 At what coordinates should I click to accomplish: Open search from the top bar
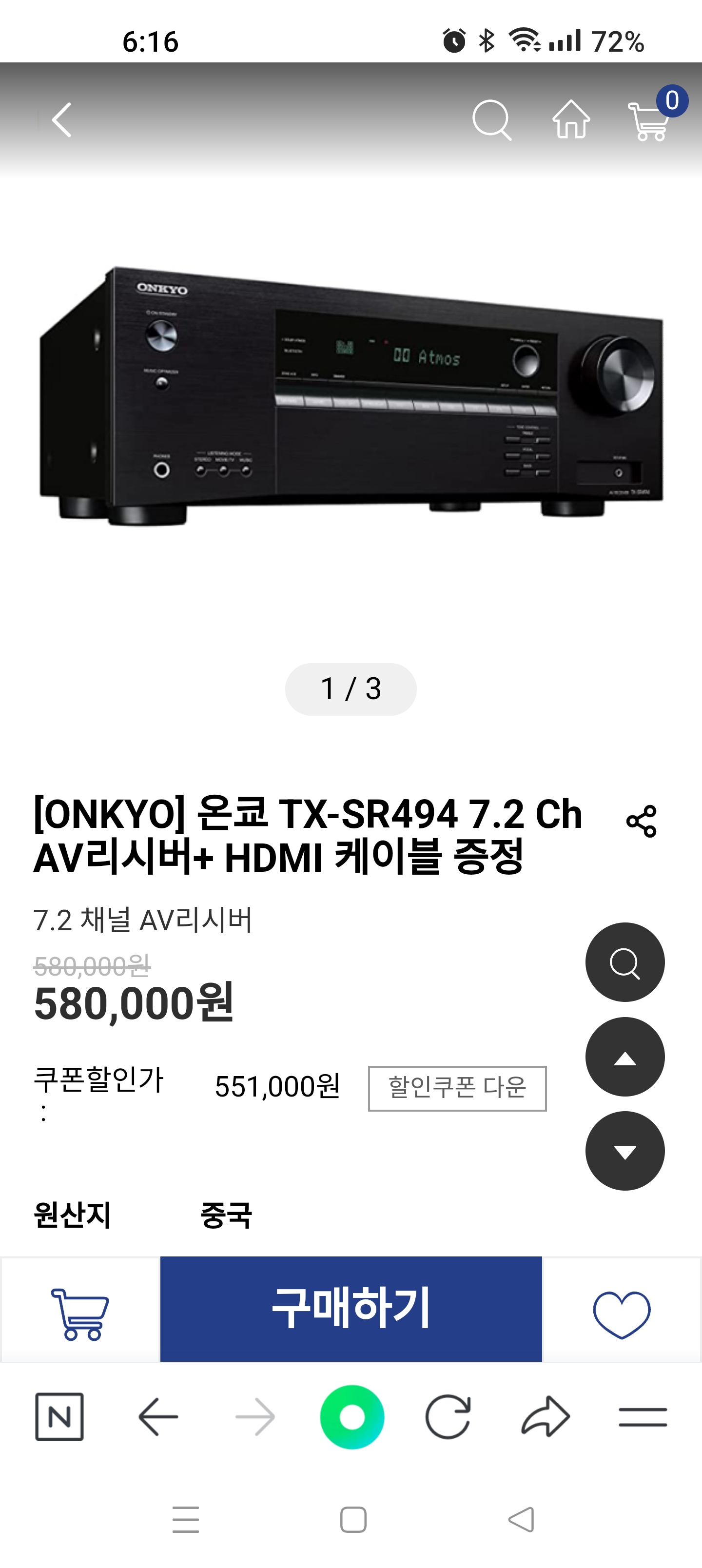pos(491,120)
